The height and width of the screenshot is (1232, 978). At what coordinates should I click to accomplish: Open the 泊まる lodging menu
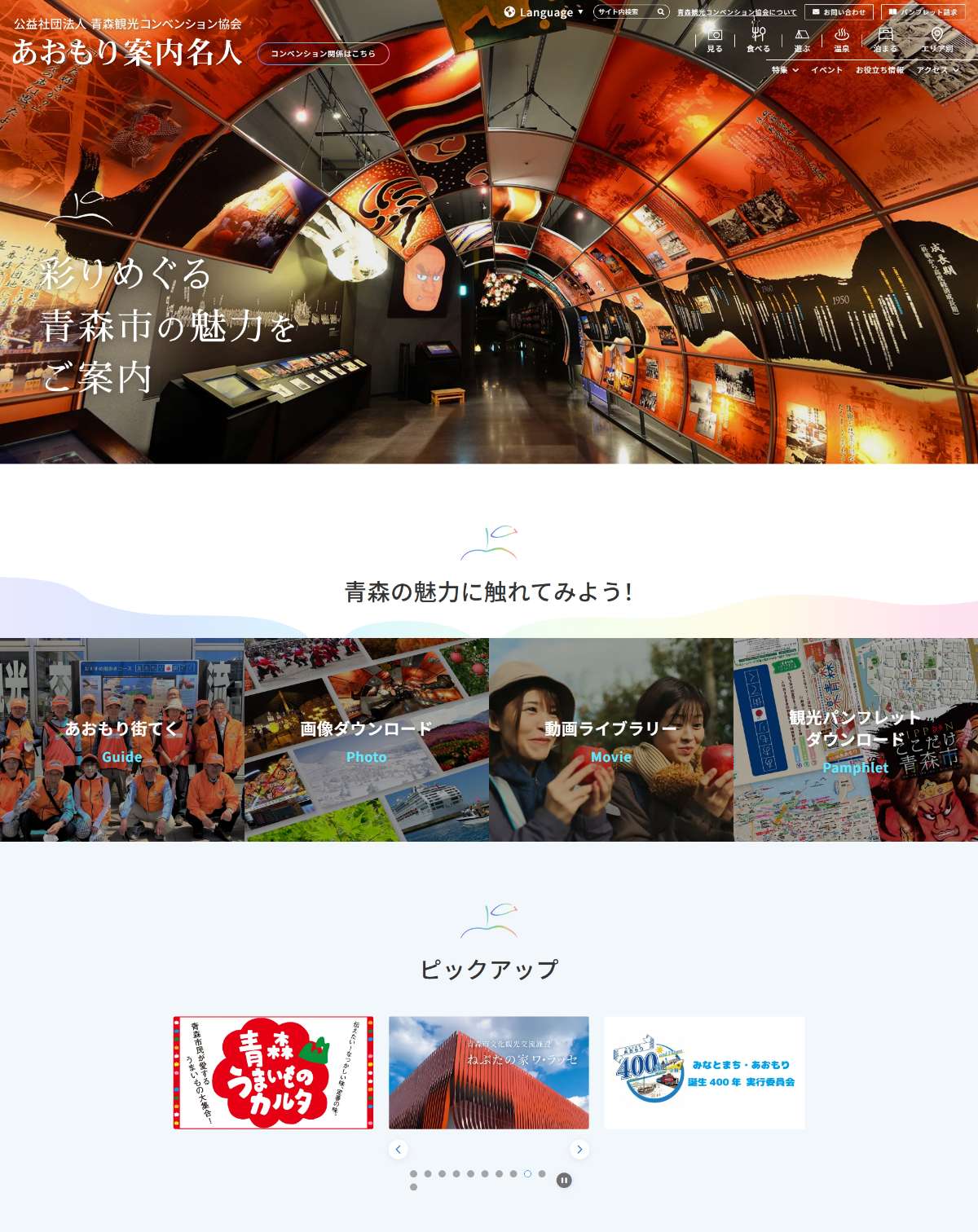point(885,40)
